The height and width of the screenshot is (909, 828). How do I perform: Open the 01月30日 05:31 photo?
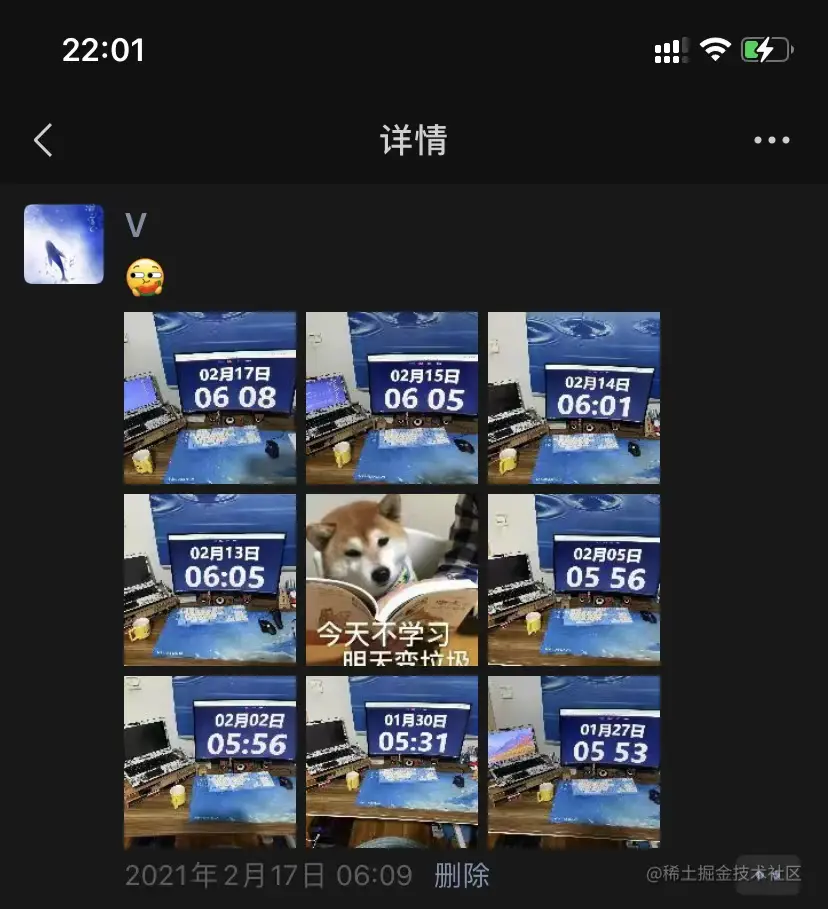(391, 760)
